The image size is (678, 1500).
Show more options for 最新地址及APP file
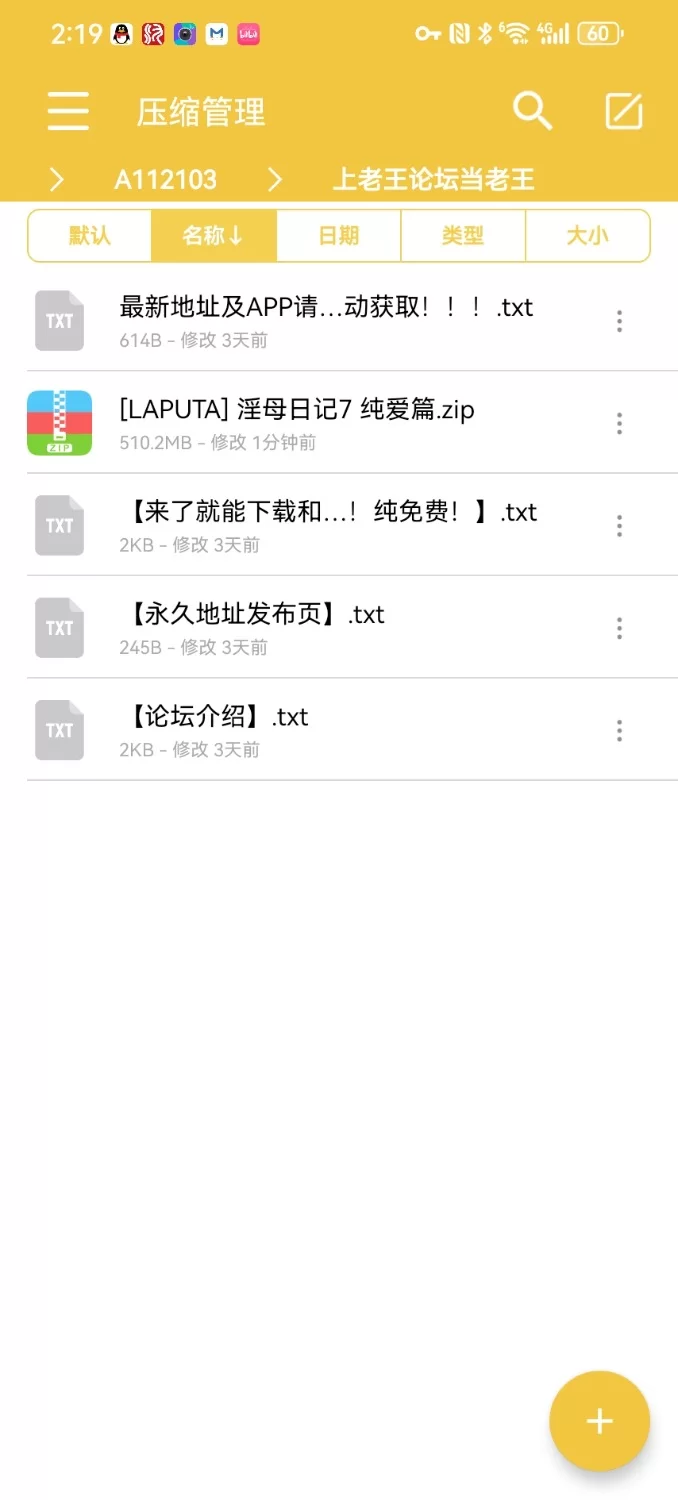(620, 321)
